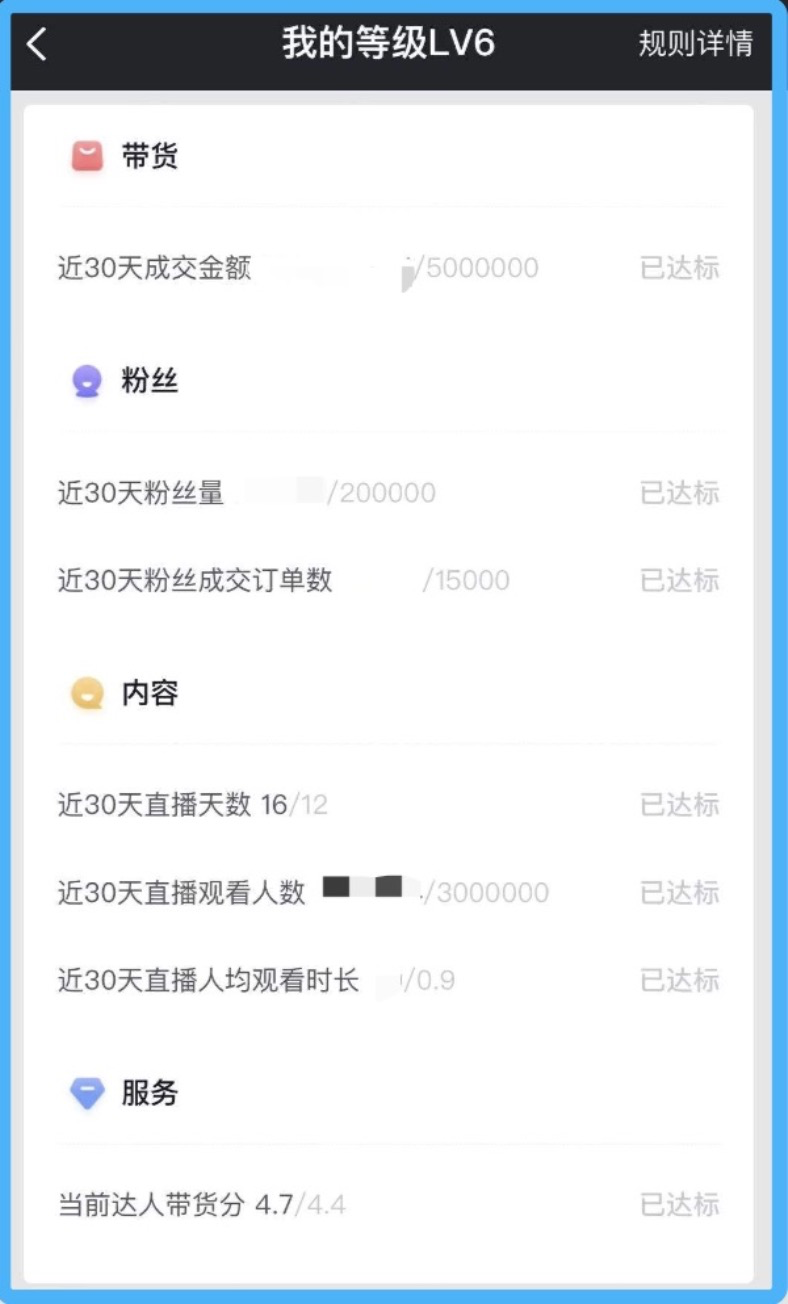Click 已达标 for 当前达人带货分
This screenshot has height=1304, width=788.
[679, 1206]
